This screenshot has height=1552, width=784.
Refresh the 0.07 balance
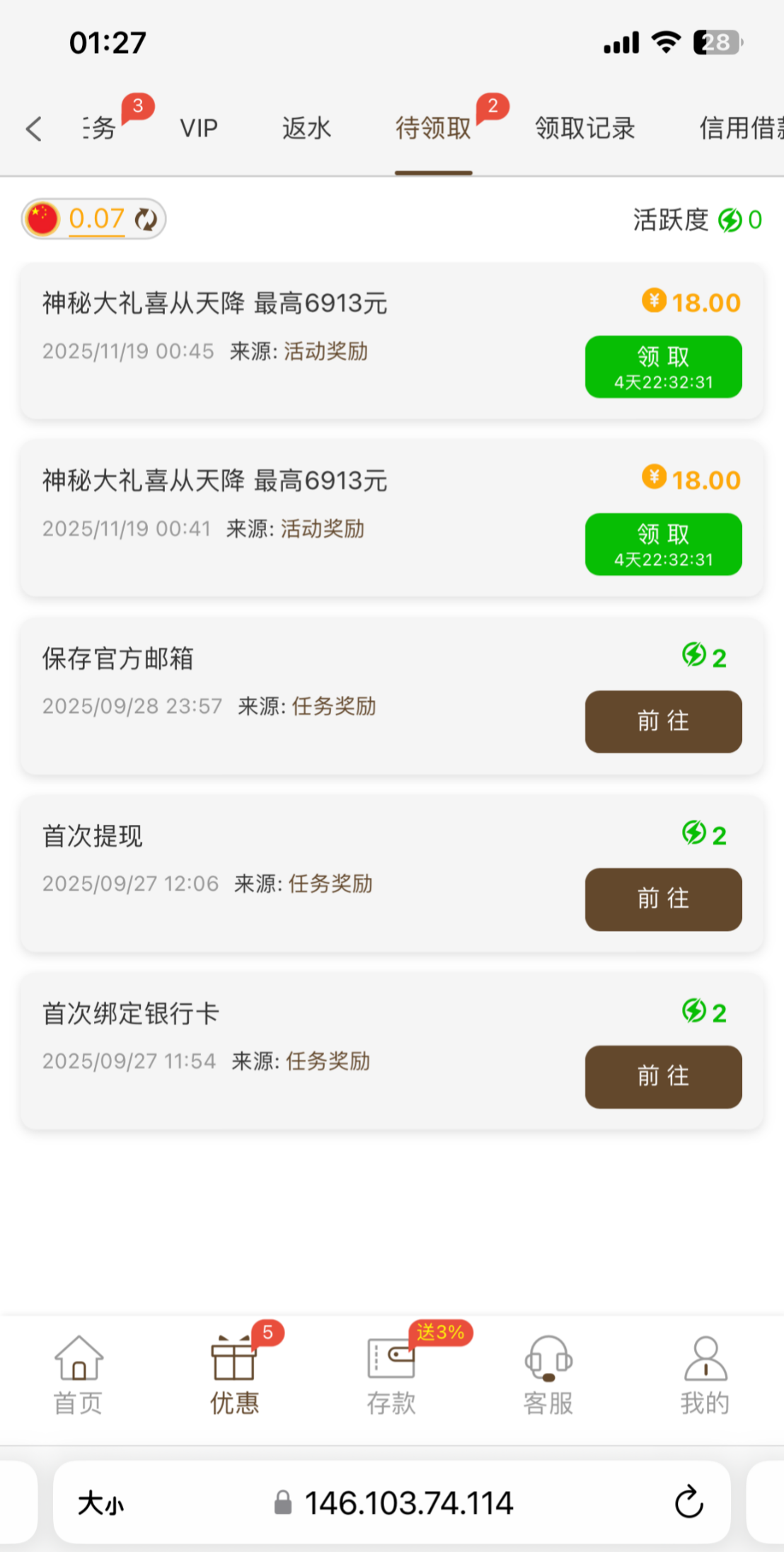click(146, 219)
